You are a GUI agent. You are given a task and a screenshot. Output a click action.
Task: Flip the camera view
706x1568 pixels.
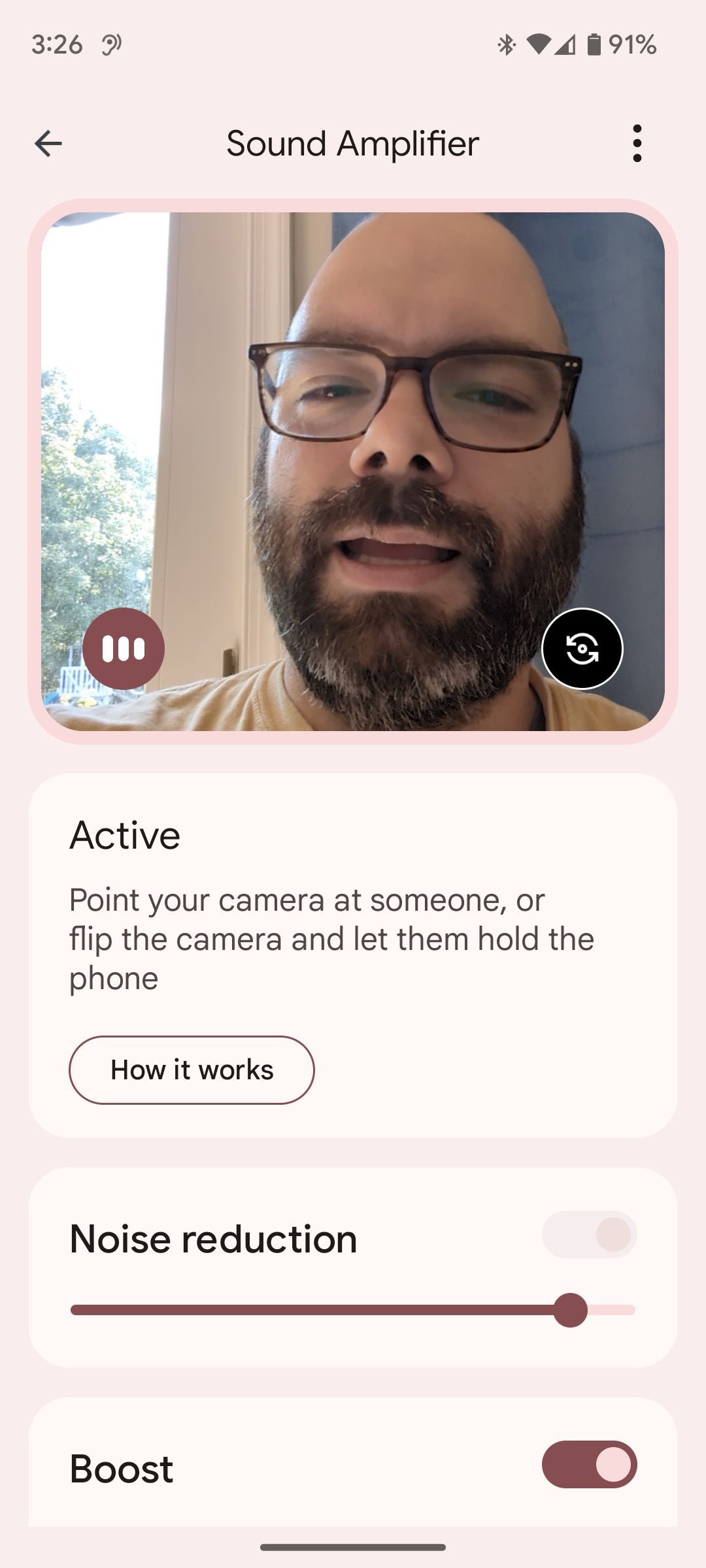point(582,649)
